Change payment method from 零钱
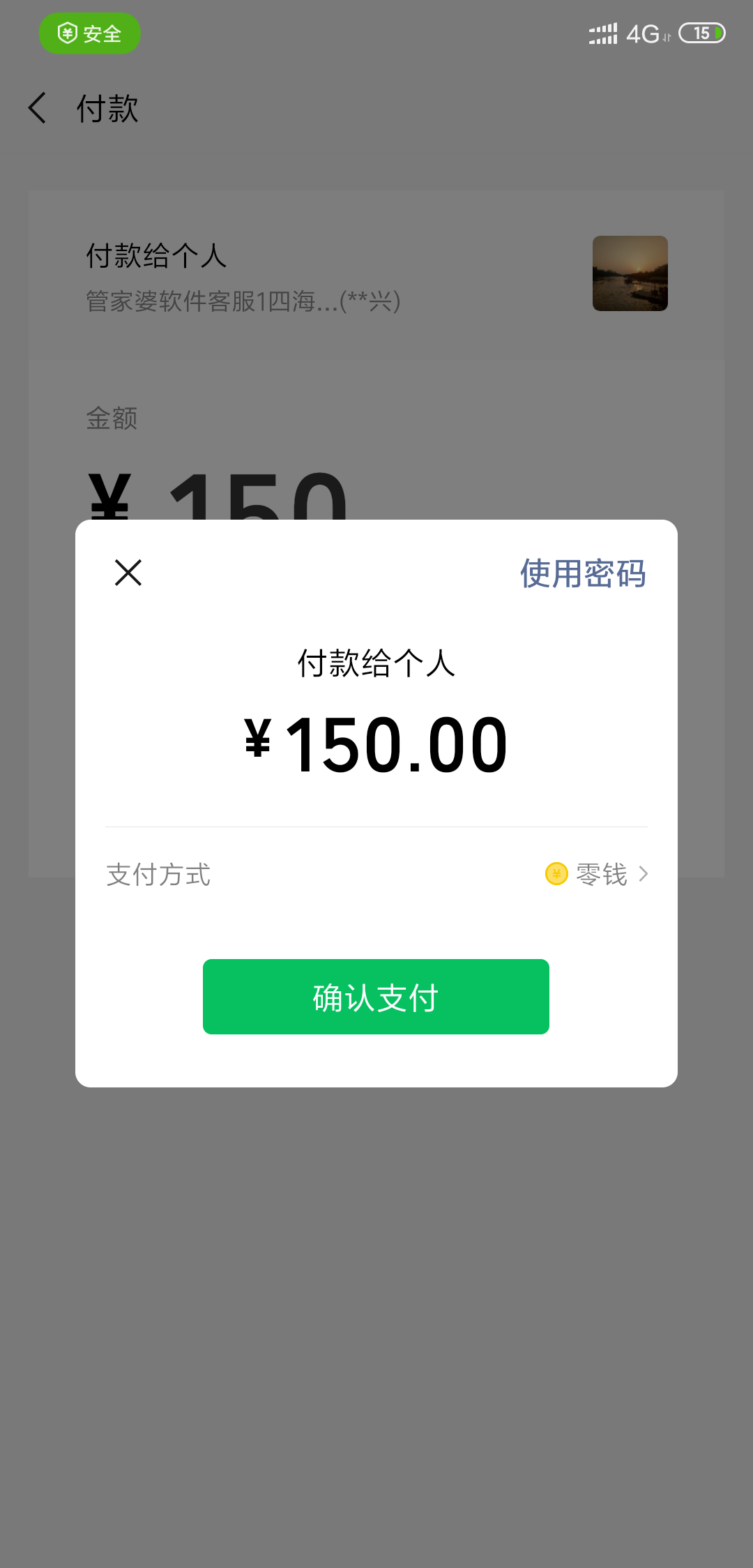This screenshot has width=753, height=1568. [x=598, y=874]
